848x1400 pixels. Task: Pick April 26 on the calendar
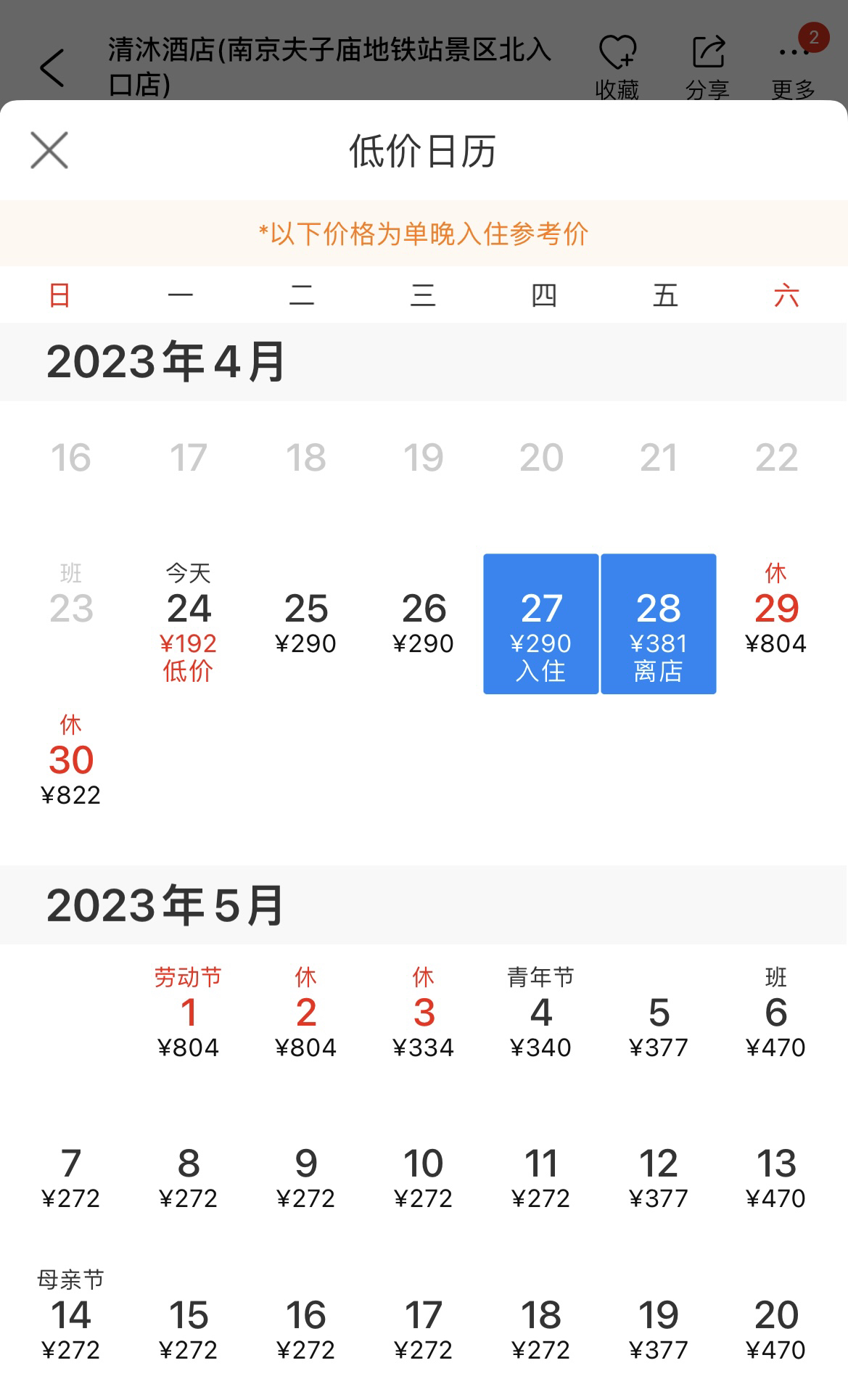click(424, 624)
